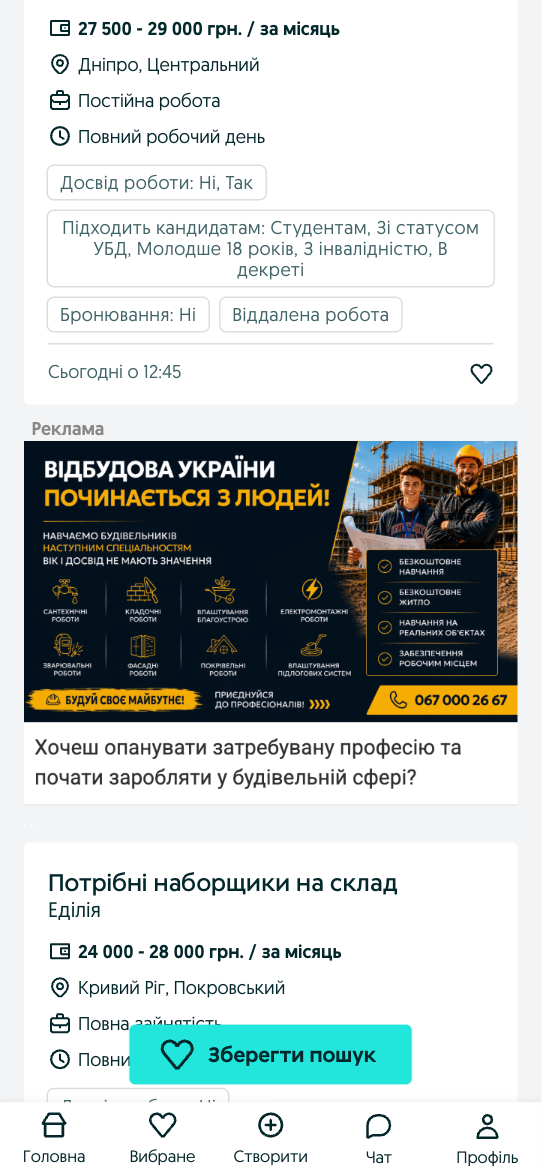Switch to the Вибране tab

tap(162, 1138)
